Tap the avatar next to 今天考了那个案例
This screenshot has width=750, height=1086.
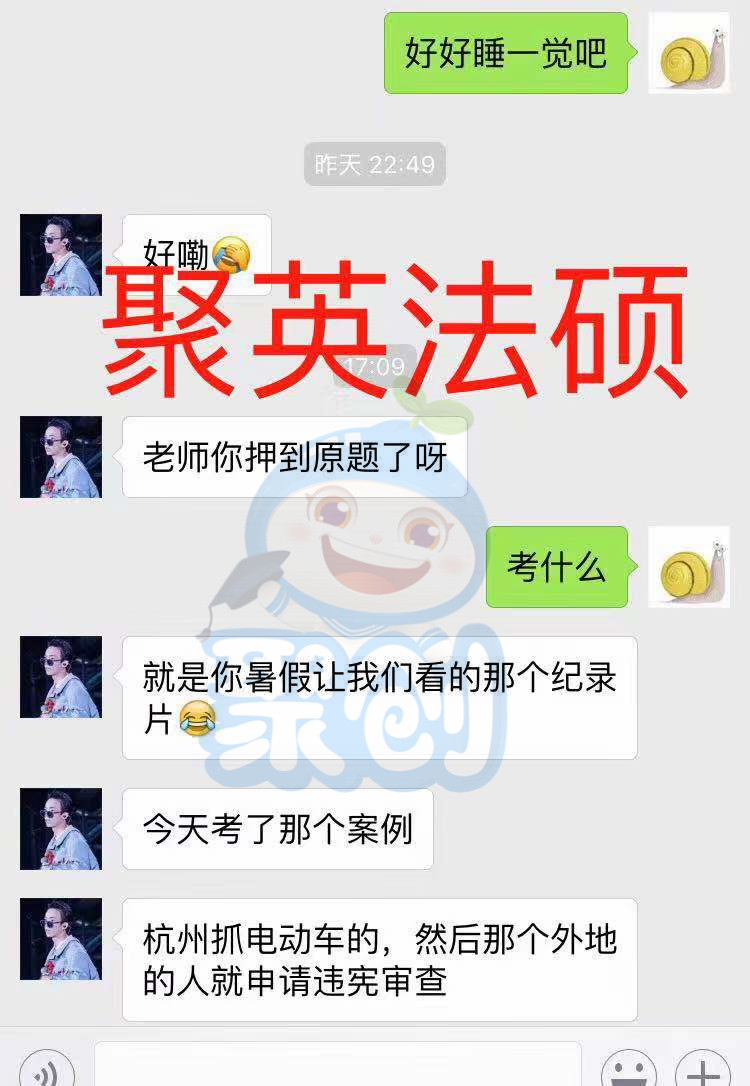(60, 830)
